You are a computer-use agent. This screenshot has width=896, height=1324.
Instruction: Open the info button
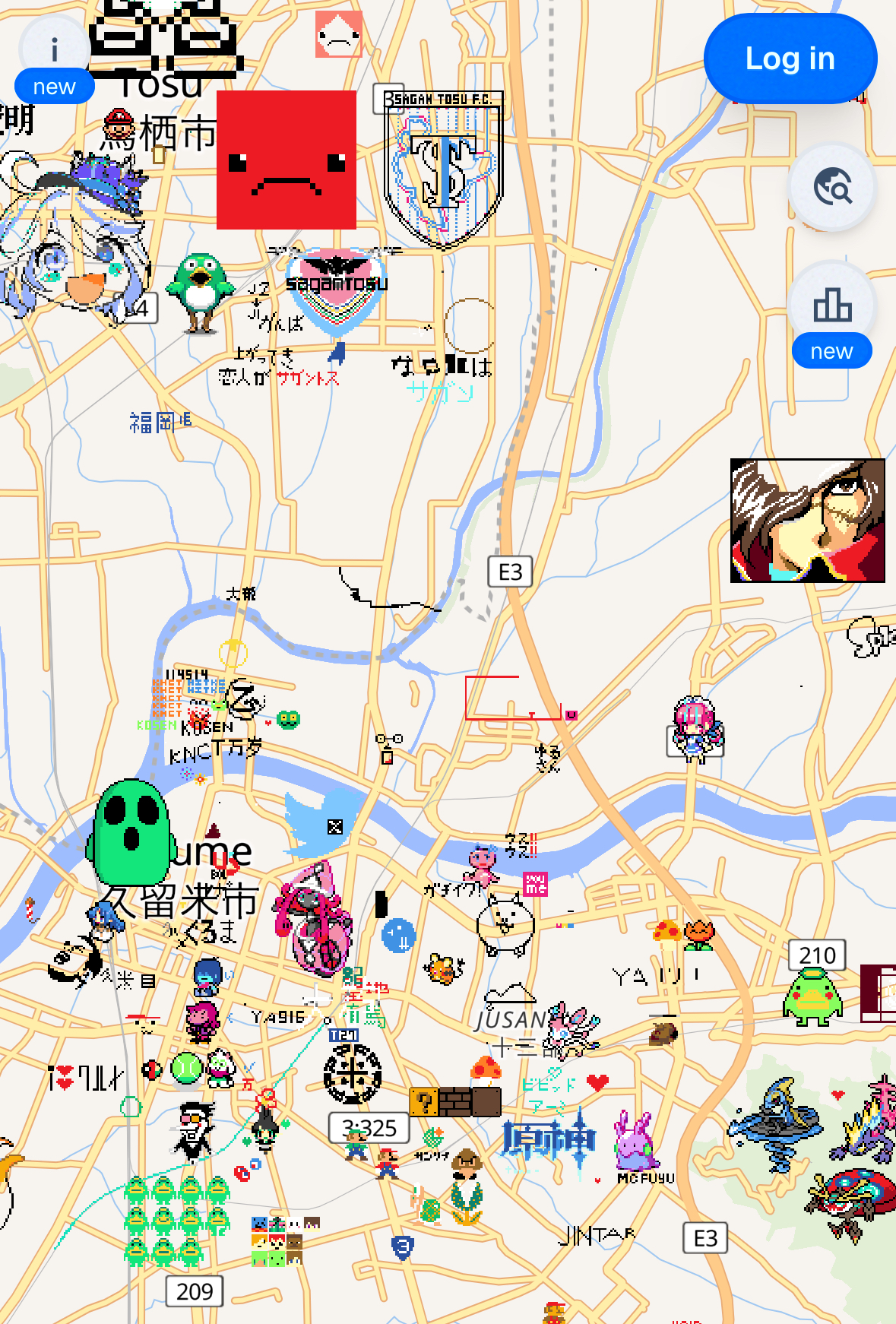54,52
